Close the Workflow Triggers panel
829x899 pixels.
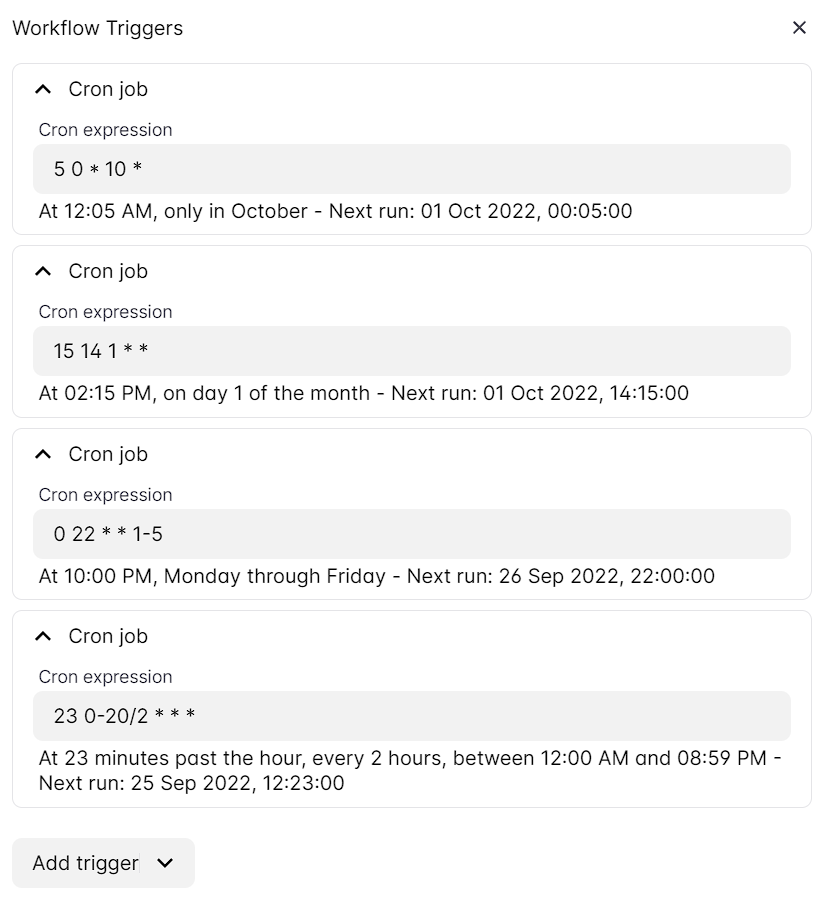point(799,28)
